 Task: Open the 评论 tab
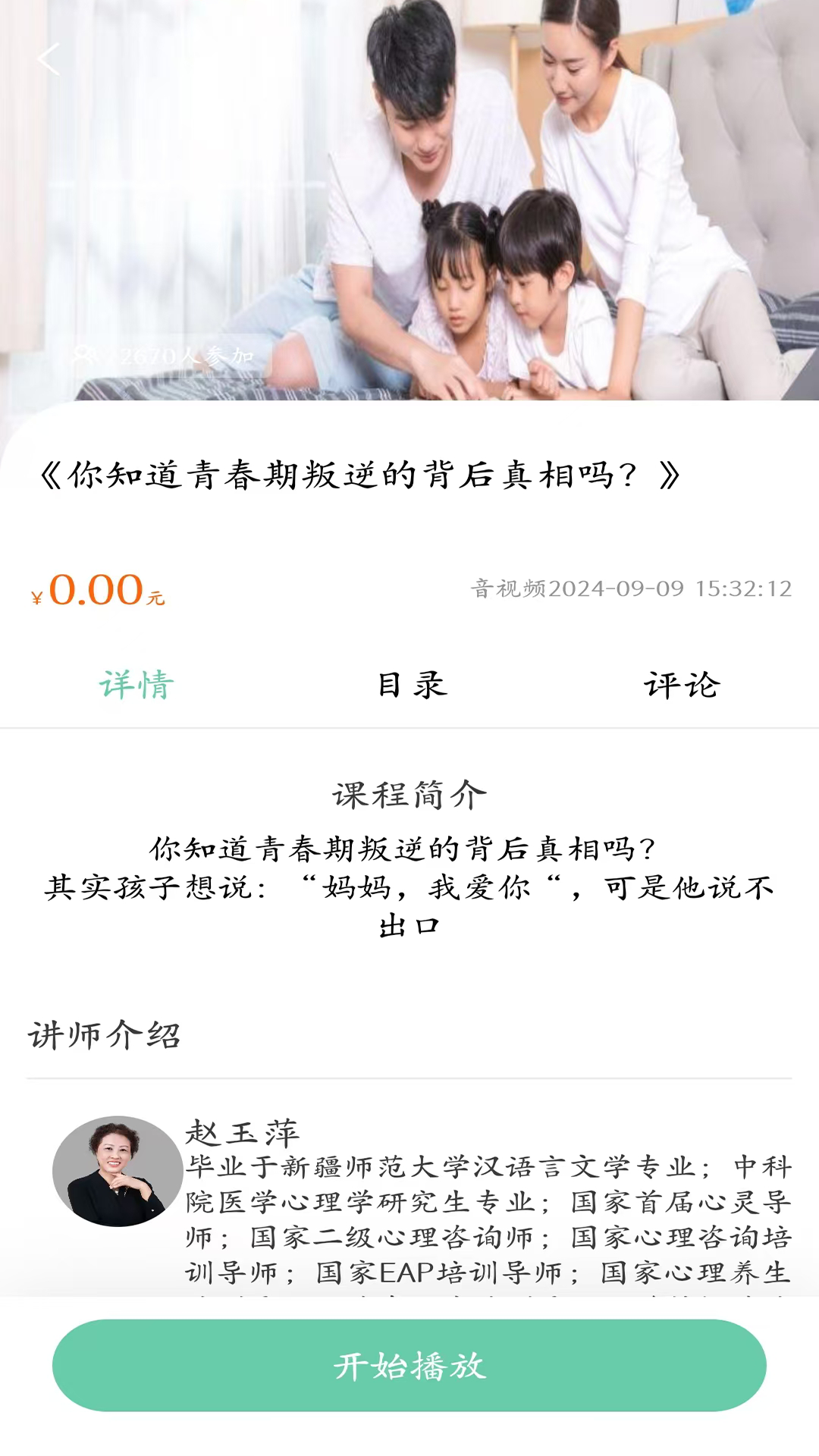tap(682, 685)
